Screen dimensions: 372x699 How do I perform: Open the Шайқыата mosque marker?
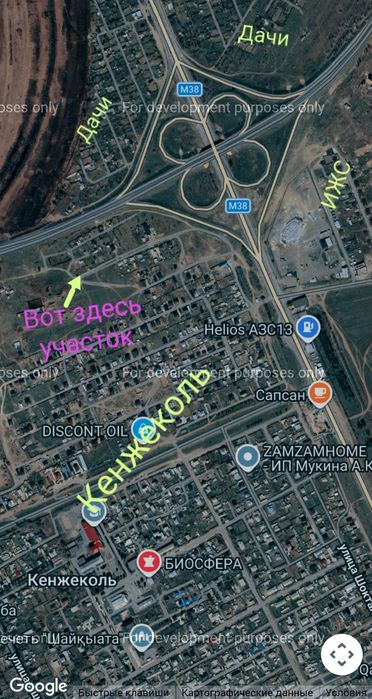pos(142,638)
